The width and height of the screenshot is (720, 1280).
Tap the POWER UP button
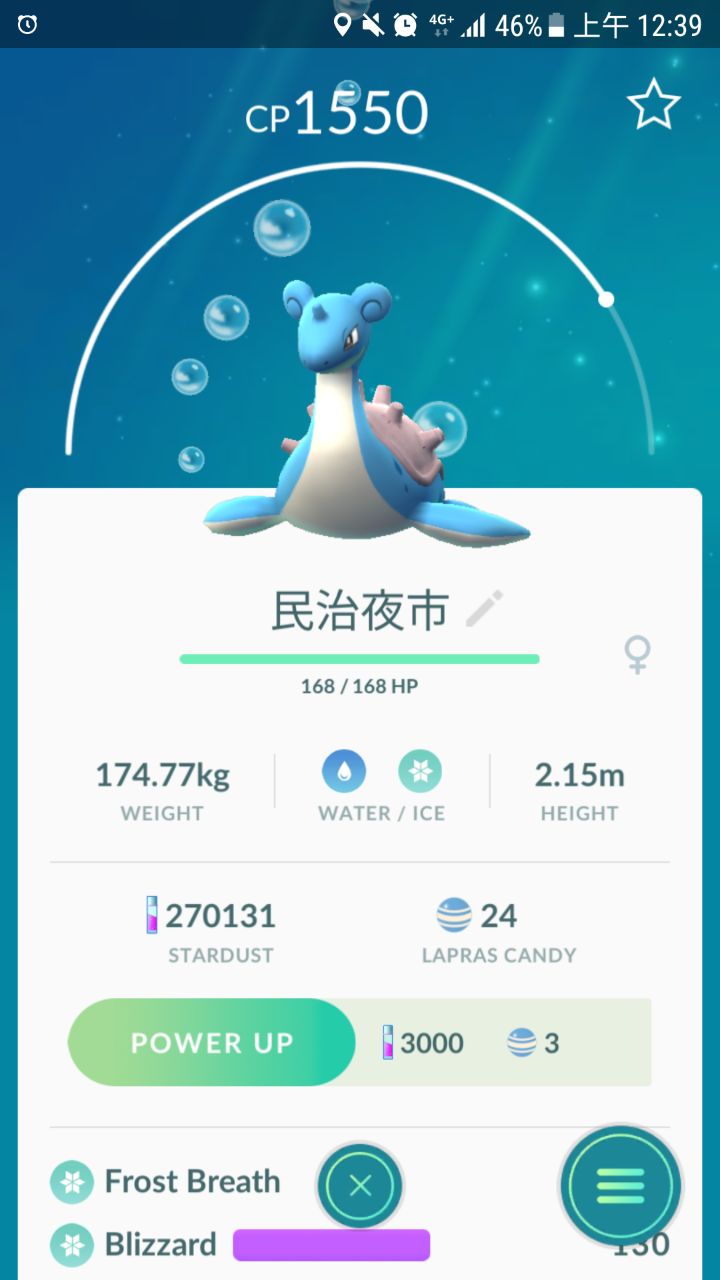click(x=211, y=1042)
